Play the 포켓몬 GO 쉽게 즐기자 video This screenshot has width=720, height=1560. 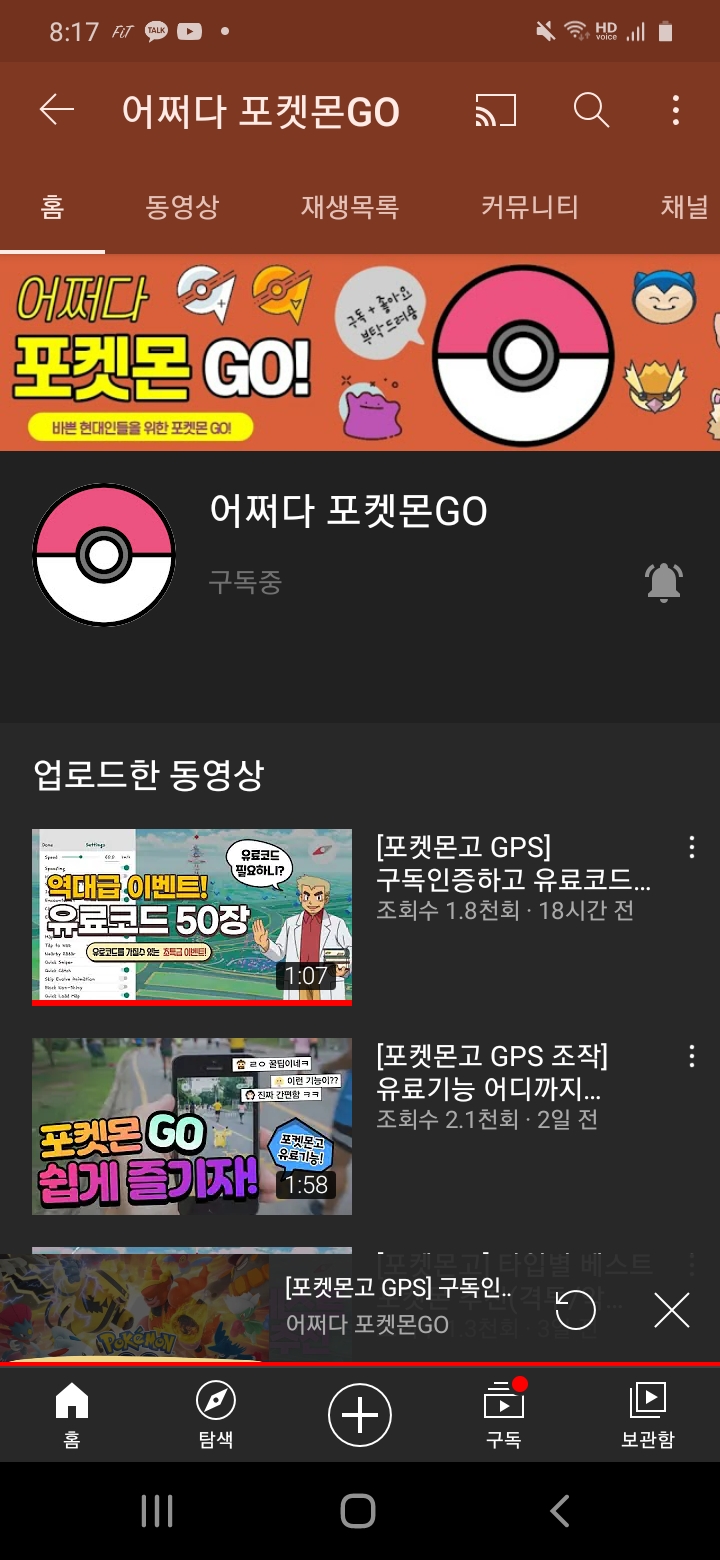coord(192,1126)
